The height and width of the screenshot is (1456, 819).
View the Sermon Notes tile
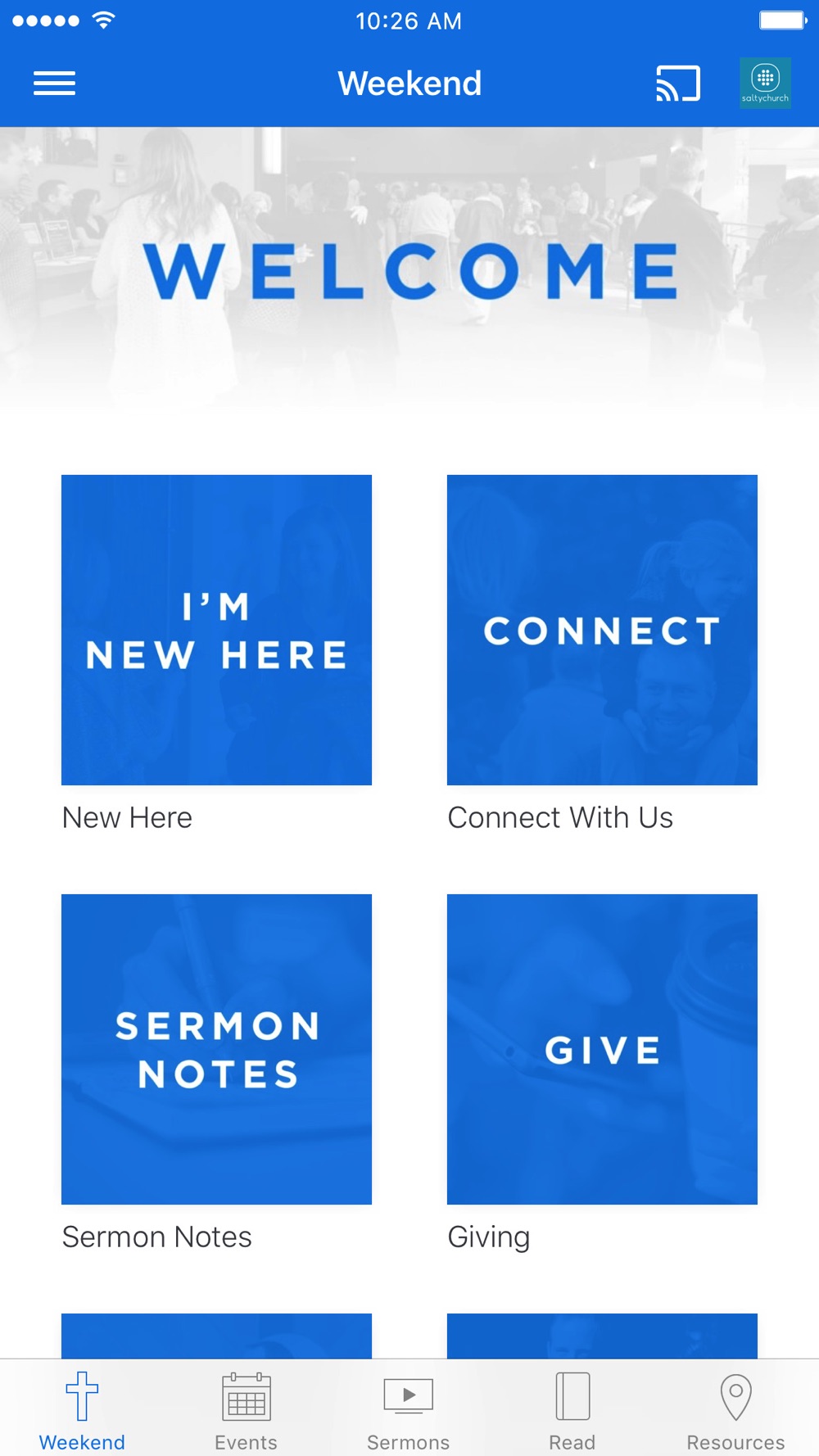216,1049
